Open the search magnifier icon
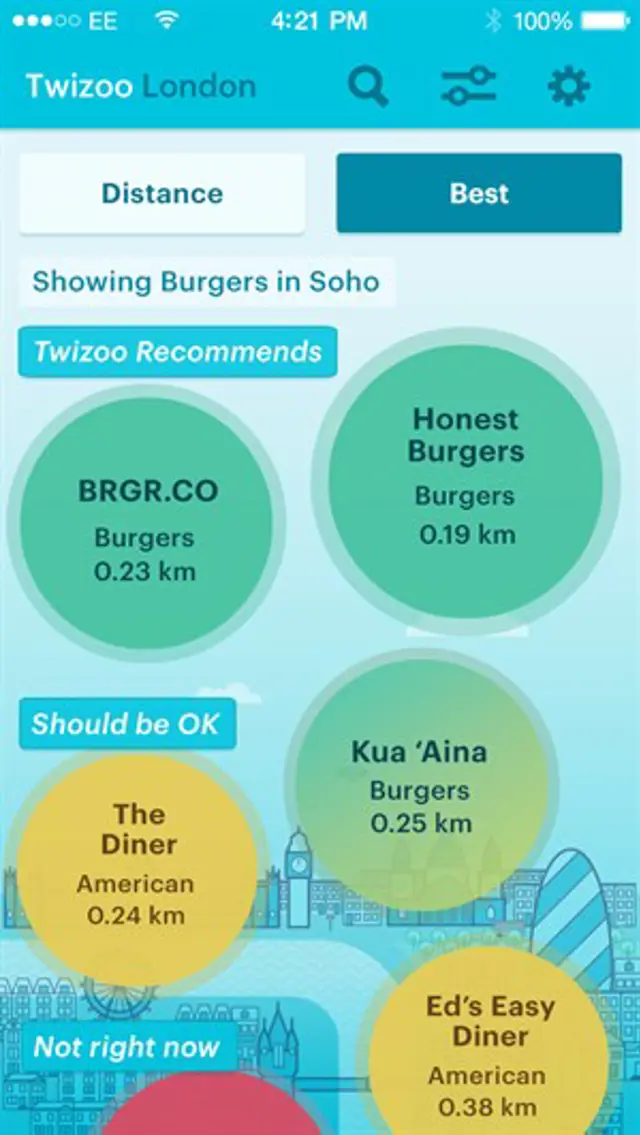640x1135 pixels. 368,87
